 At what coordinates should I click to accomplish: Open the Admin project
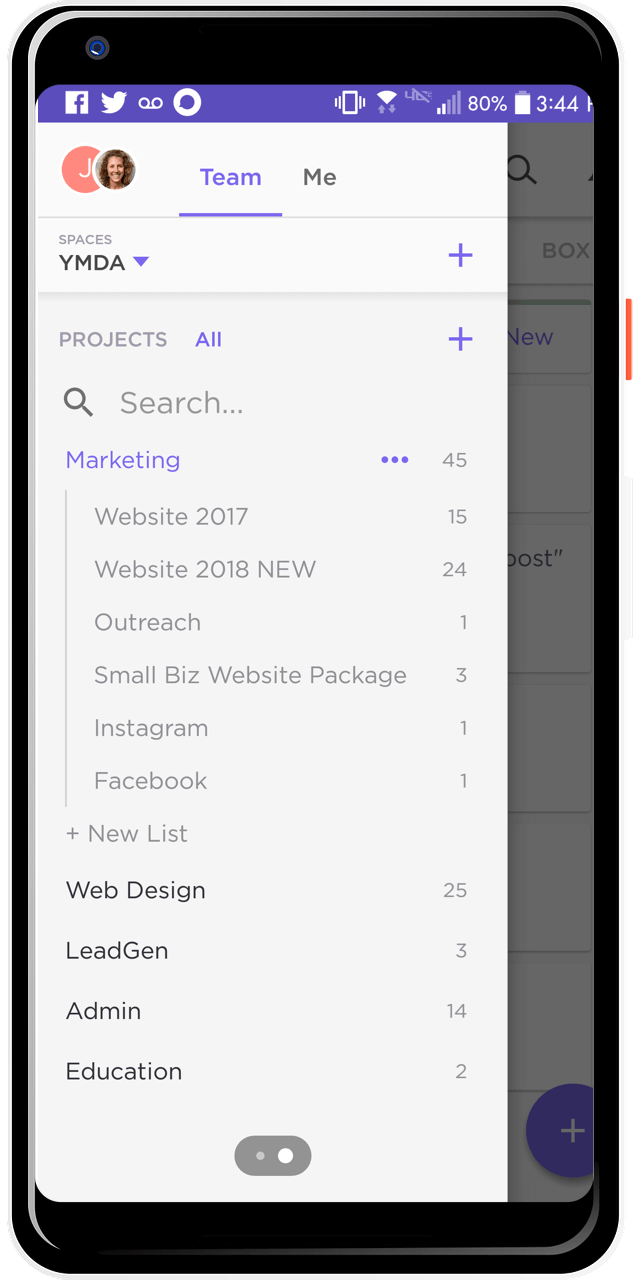click(103, 1011)
